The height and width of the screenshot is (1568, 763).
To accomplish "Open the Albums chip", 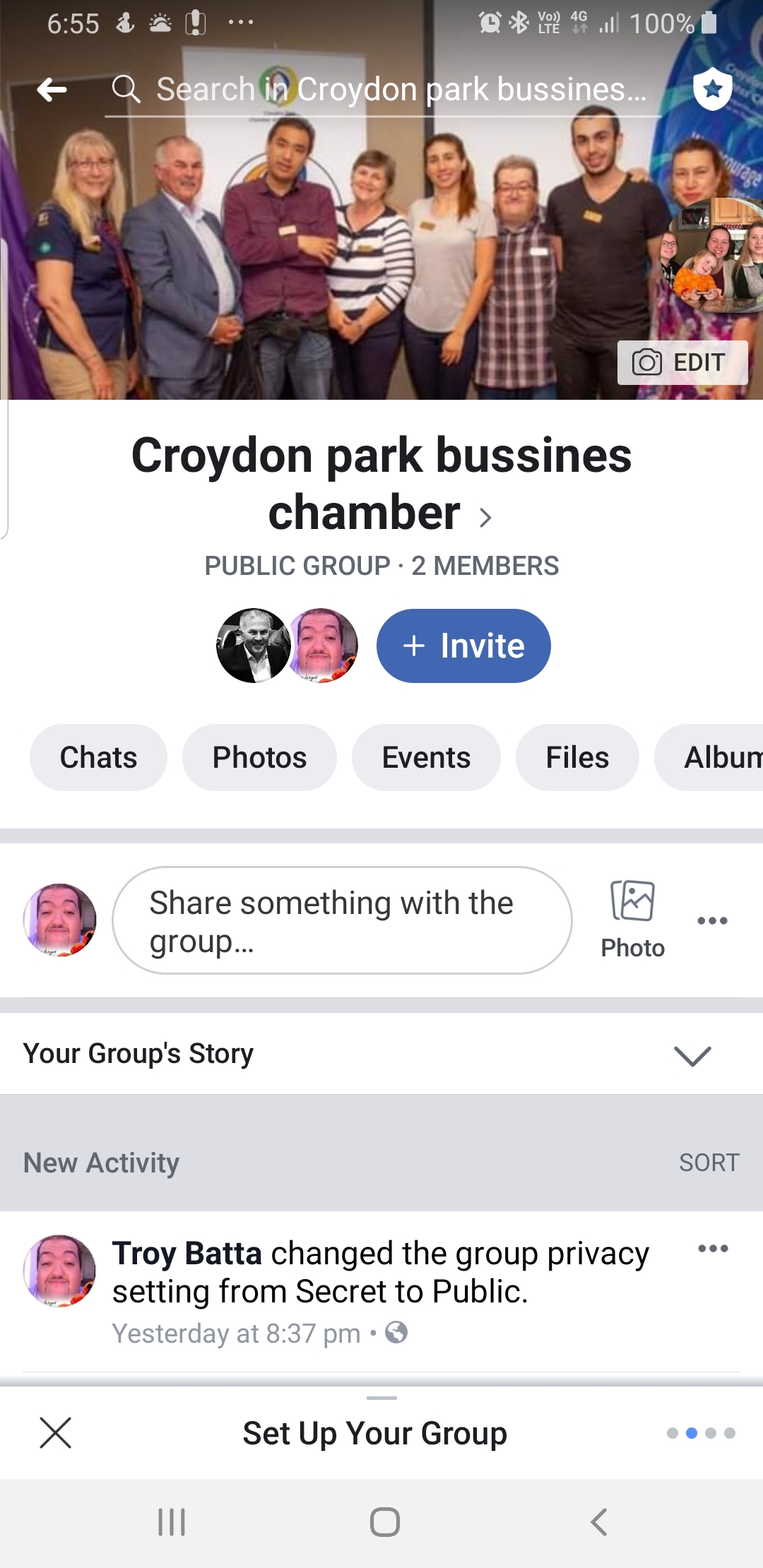I will point(709,757).
